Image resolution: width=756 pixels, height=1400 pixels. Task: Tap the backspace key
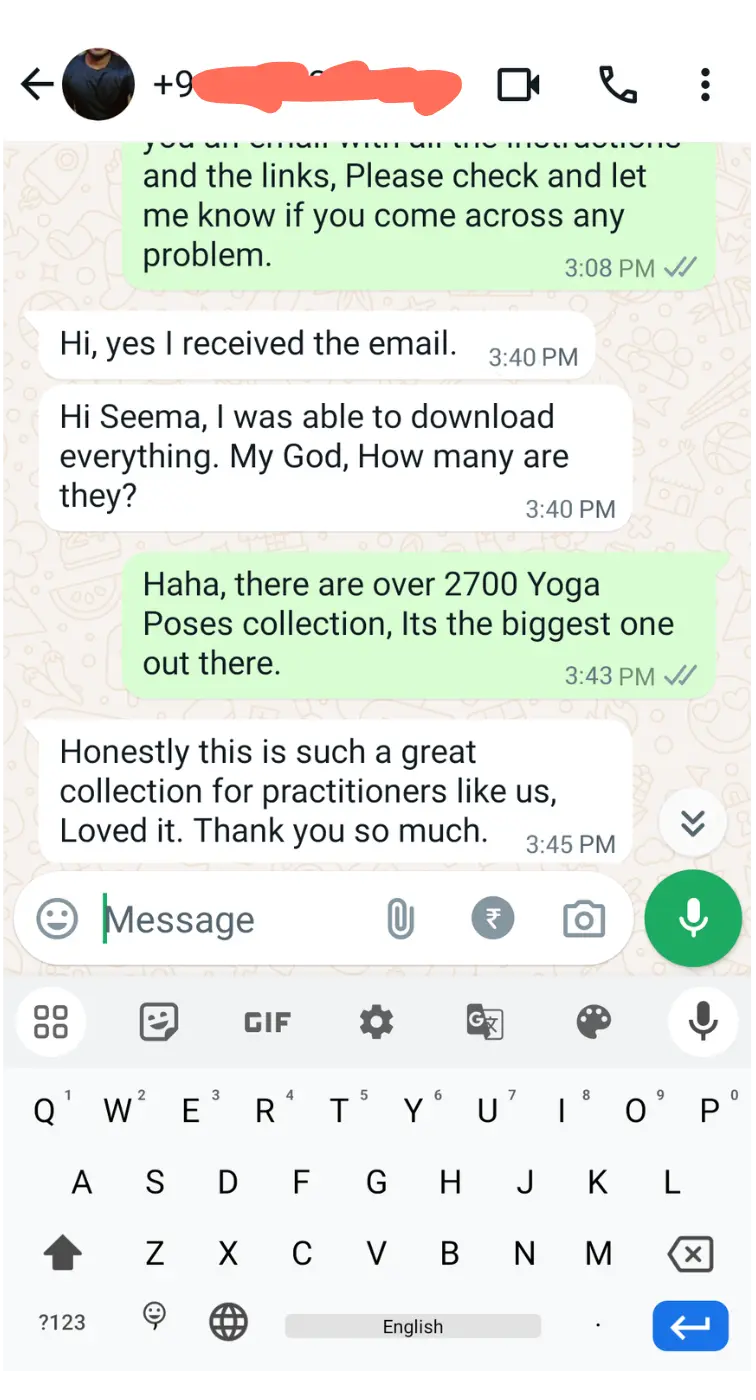tap(690, 1253)
